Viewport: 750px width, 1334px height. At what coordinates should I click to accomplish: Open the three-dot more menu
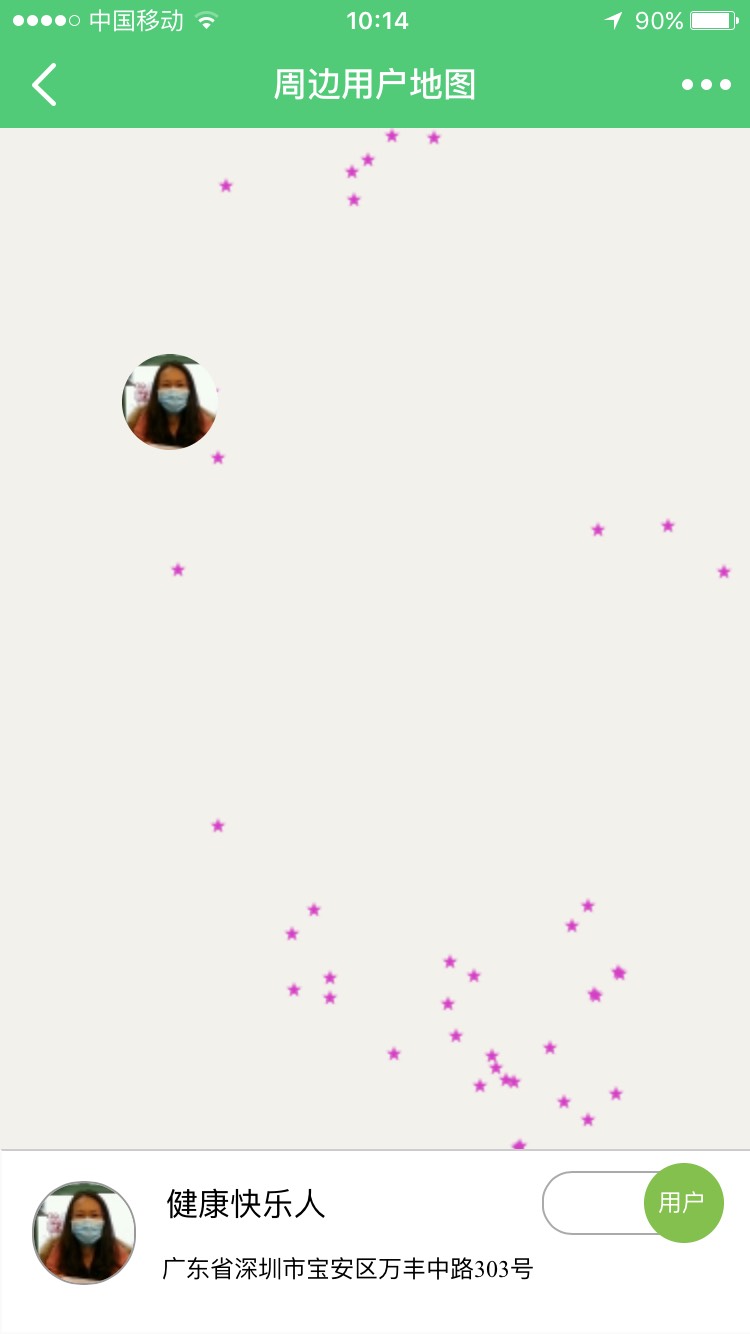(706, 85)
